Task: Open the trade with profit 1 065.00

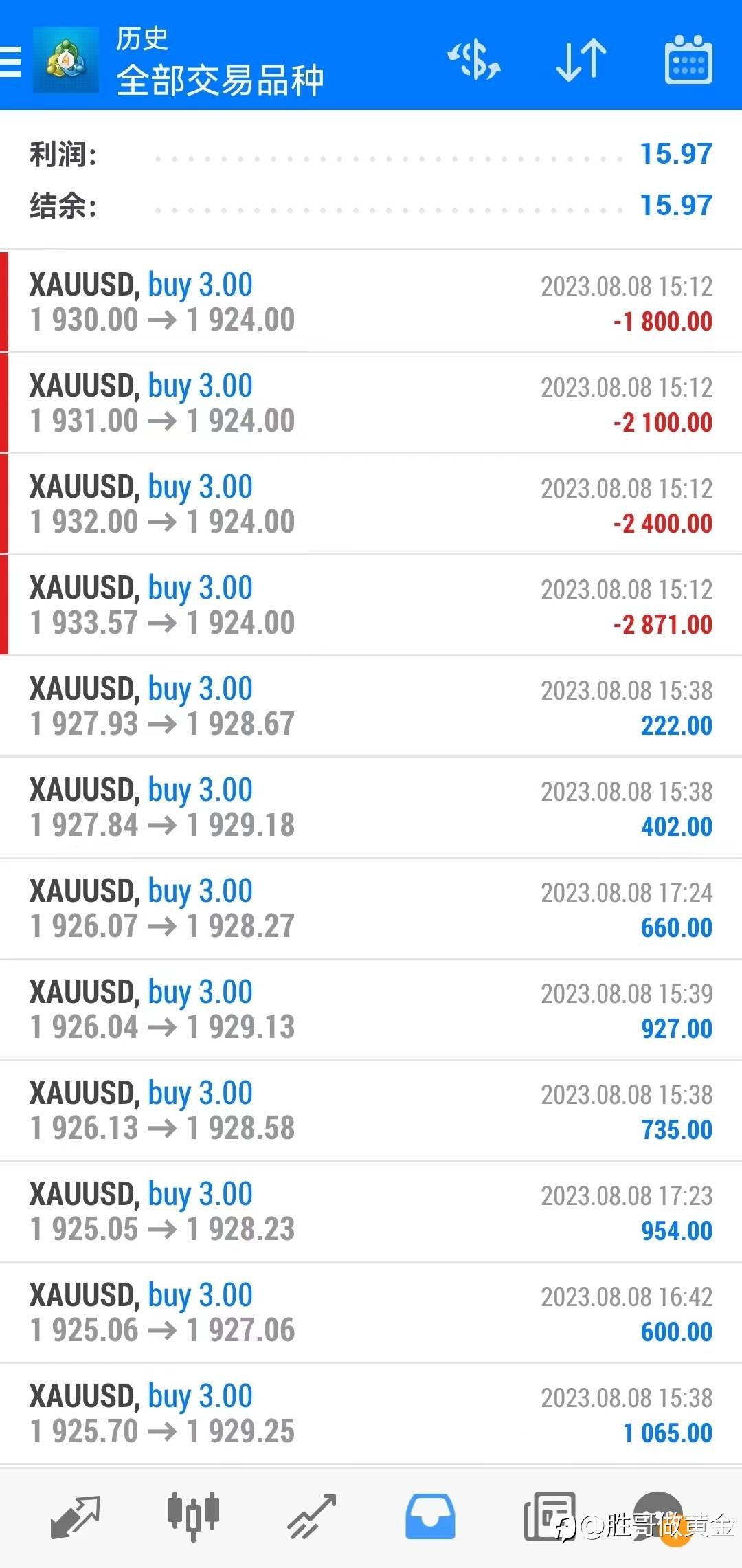Action: click(371, 1413)
